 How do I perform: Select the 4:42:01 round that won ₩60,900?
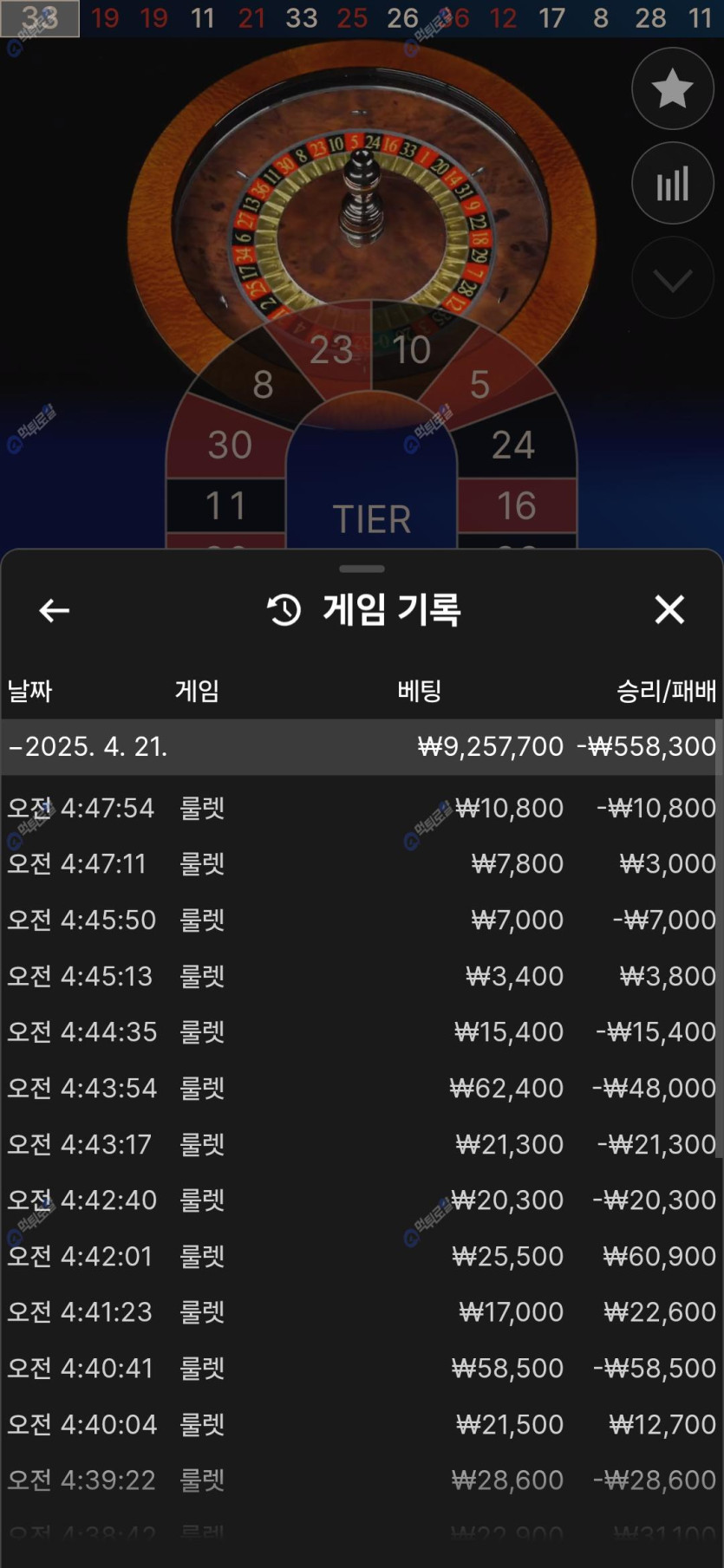point(361,1256)
